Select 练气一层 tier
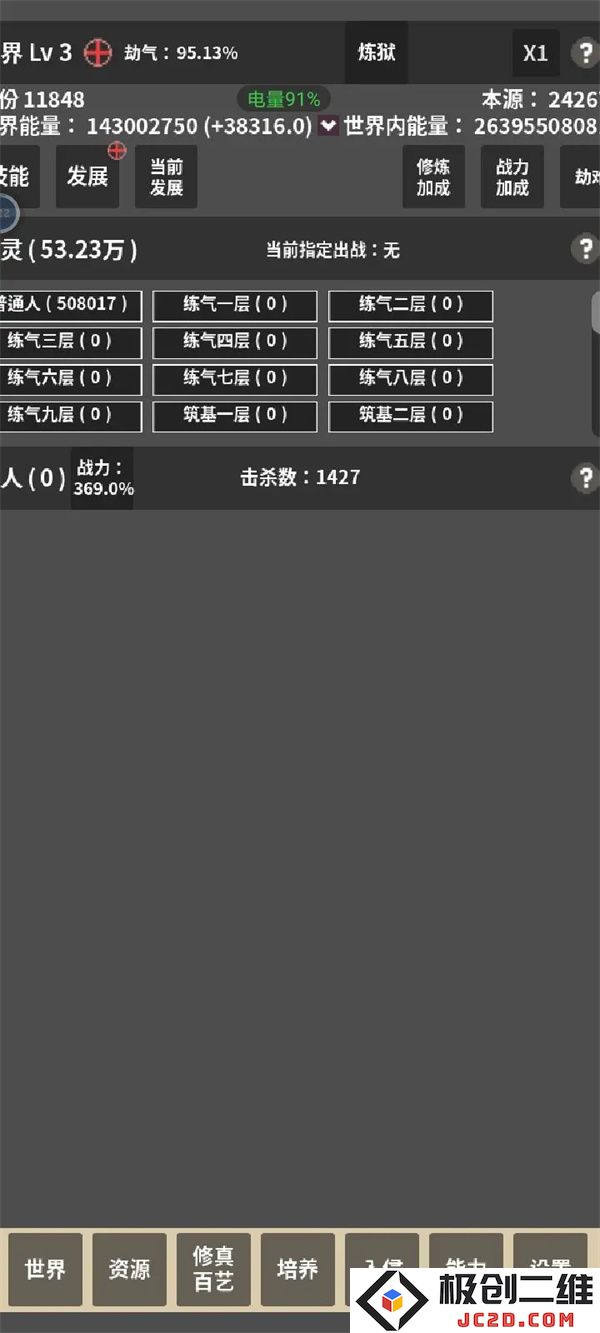The height and width of the screenshot is (1333, 600). click(234, 305)
